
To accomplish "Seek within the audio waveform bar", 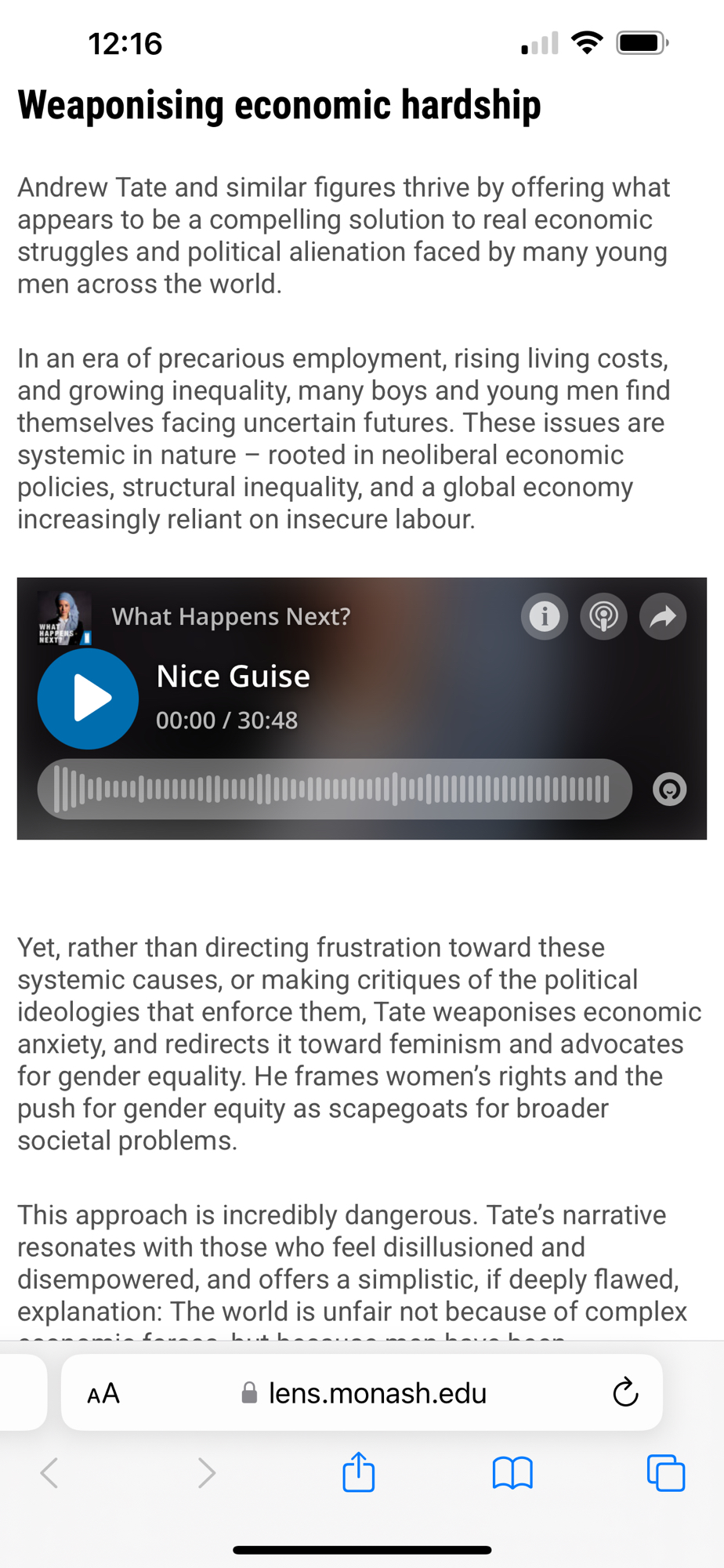I will click(x=335, y=789).
